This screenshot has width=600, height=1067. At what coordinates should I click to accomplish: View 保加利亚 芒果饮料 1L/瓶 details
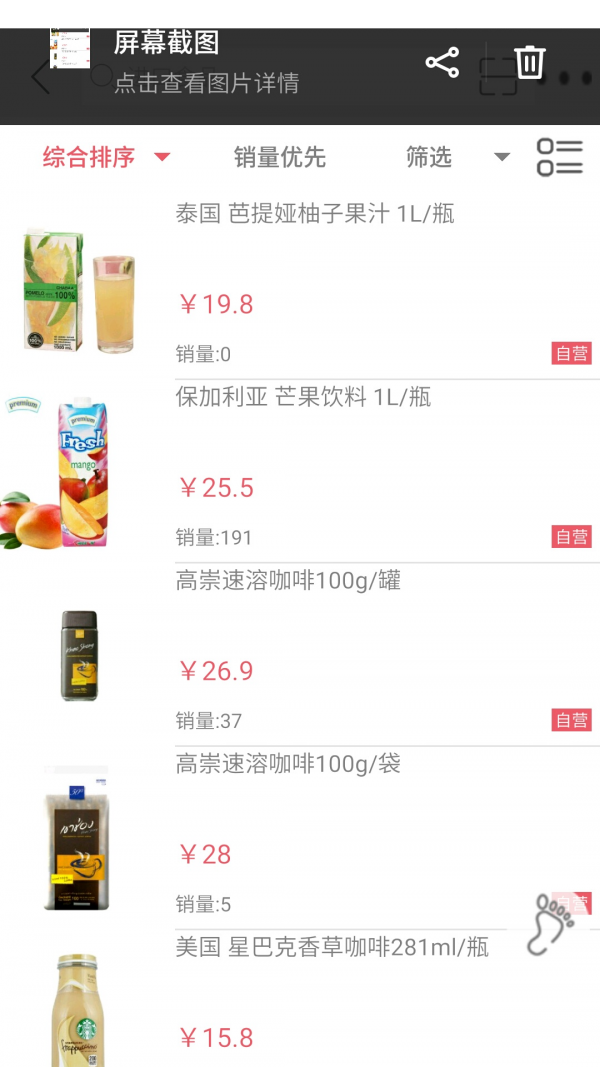click(303, 397)
